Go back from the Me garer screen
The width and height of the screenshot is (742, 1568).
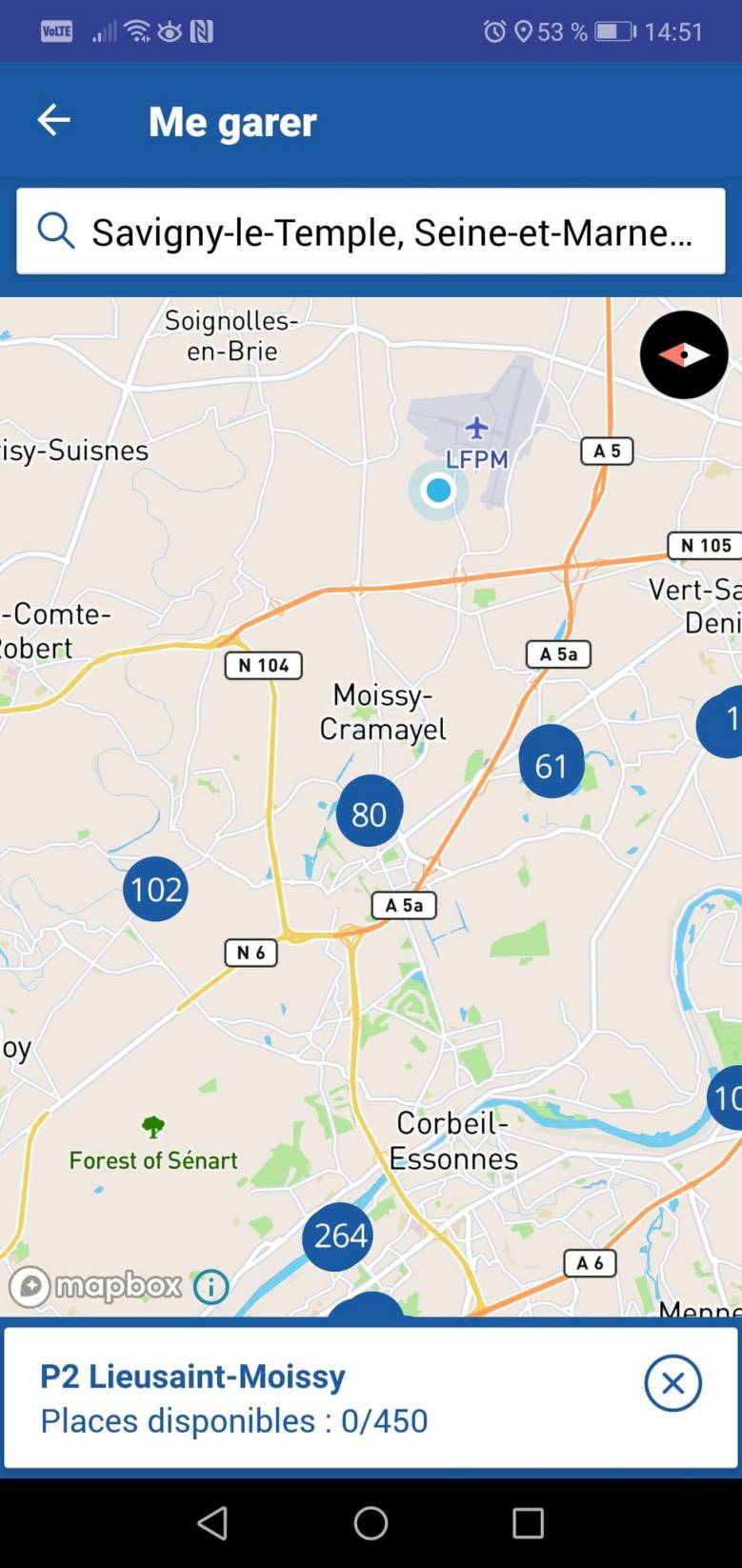(53, 120)
